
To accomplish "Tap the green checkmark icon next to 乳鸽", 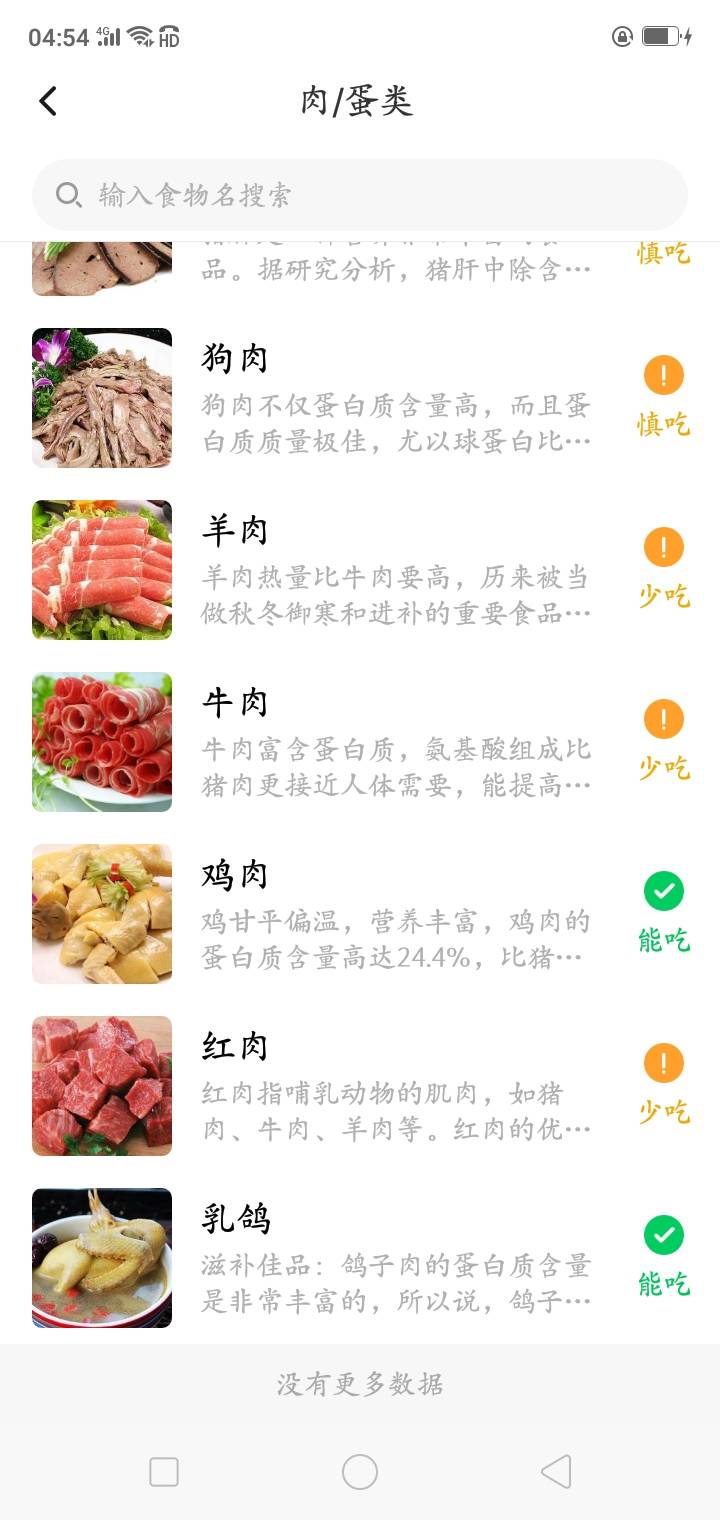I will [x=663, y=1235].
